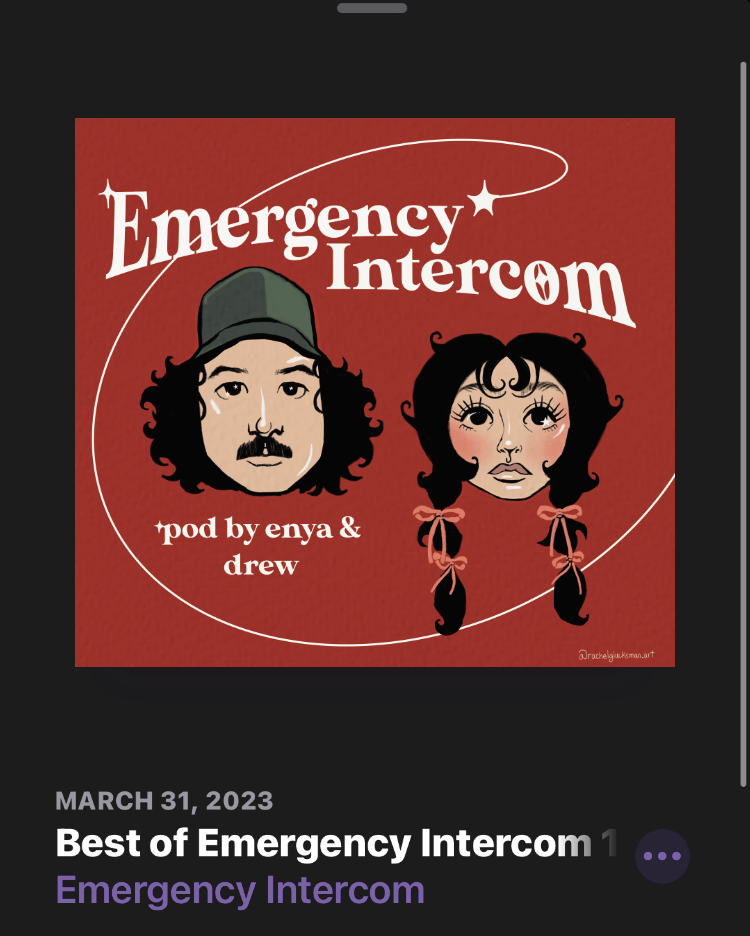Open the more options ellipsis menu

(662, 856)
